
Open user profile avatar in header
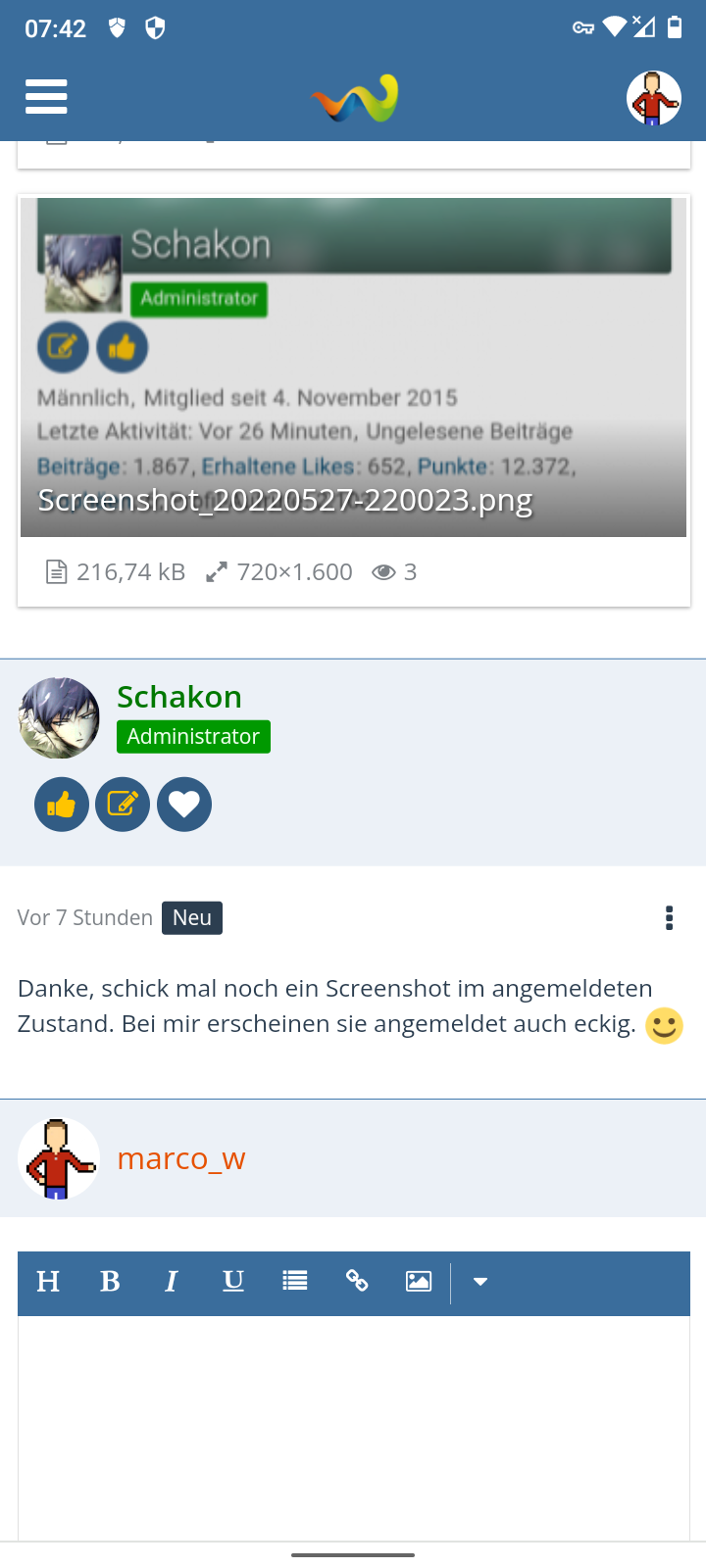(654, 98)
